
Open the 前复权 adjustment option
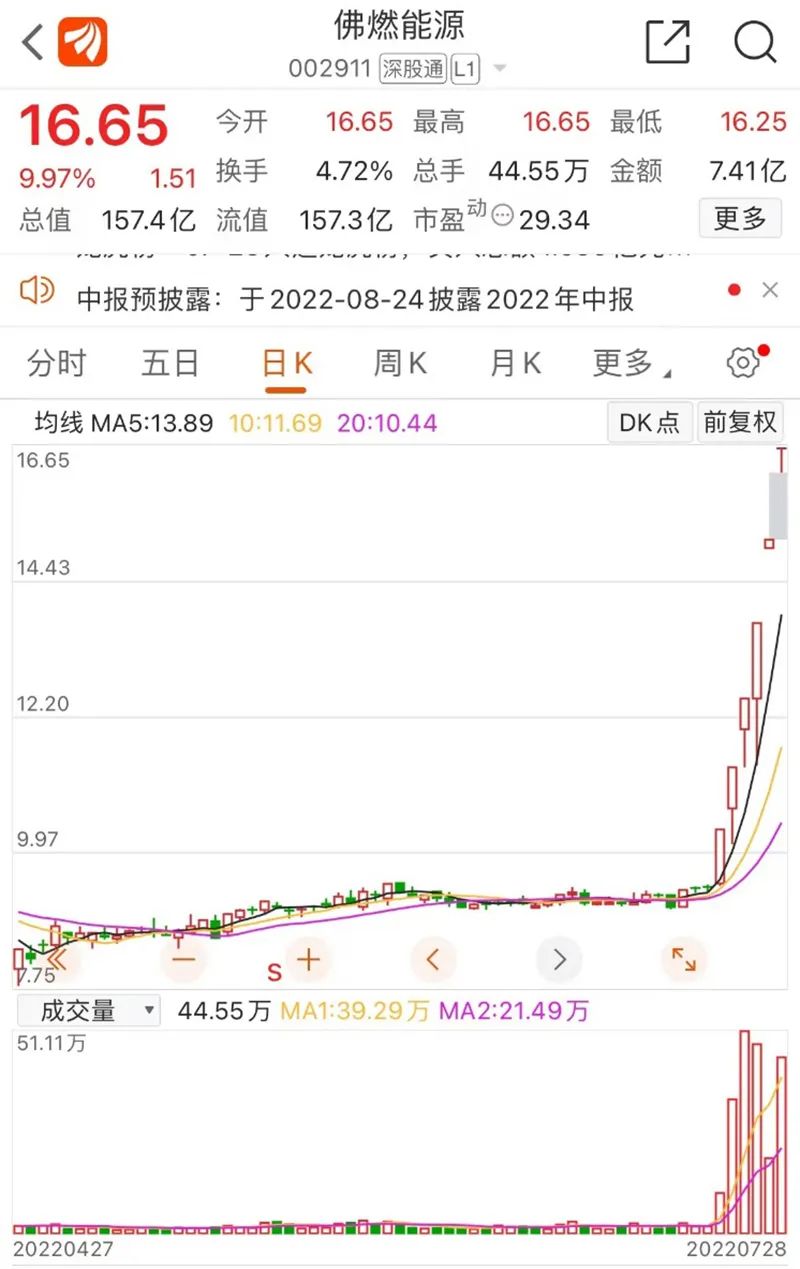740,423
